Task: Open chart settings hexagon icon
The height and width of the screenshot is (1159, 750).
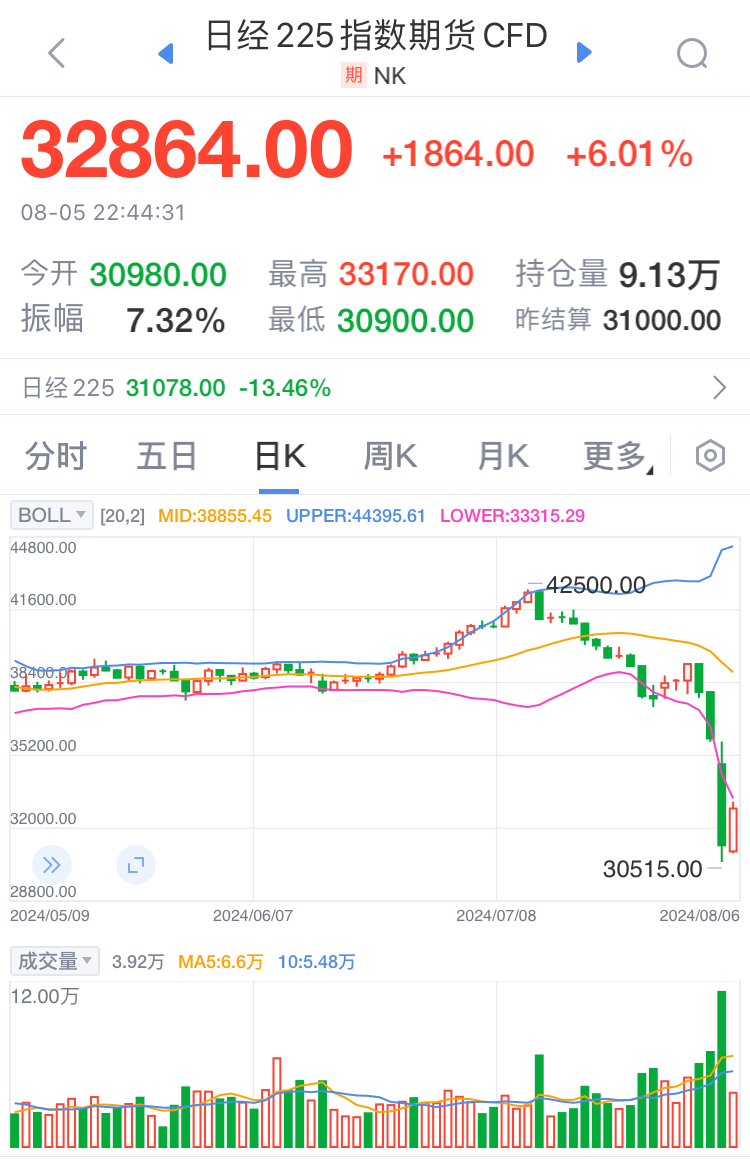Action: (x=709, y=457)
